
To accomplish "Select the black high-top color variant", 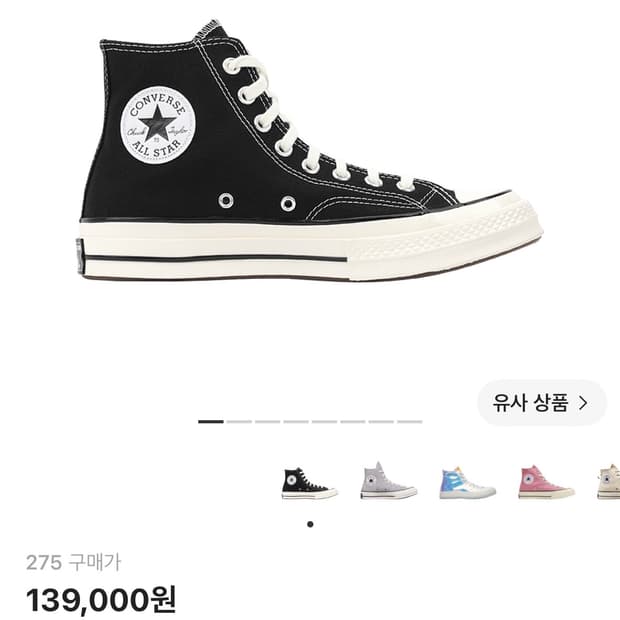I will tap(310, 483).
